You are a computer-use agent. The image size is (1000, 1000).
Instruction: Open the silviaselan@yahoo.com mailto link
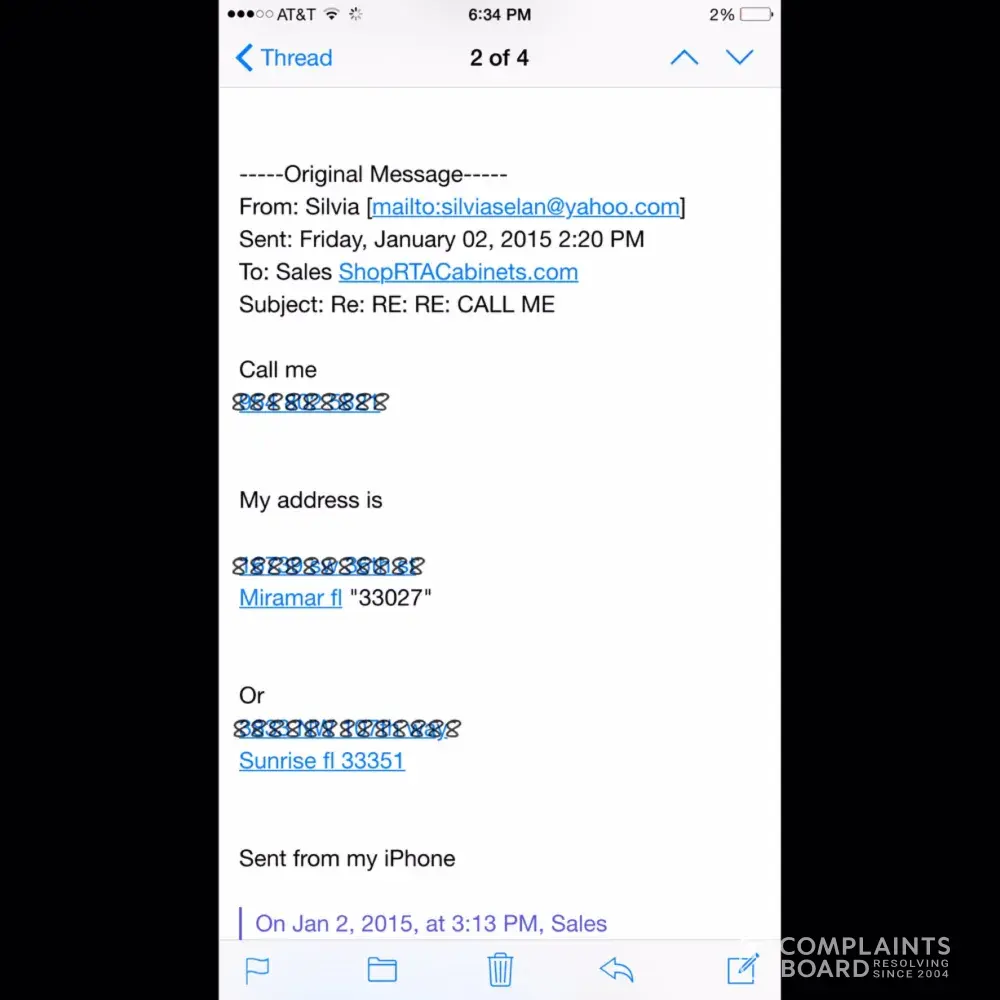click(526, 207)
